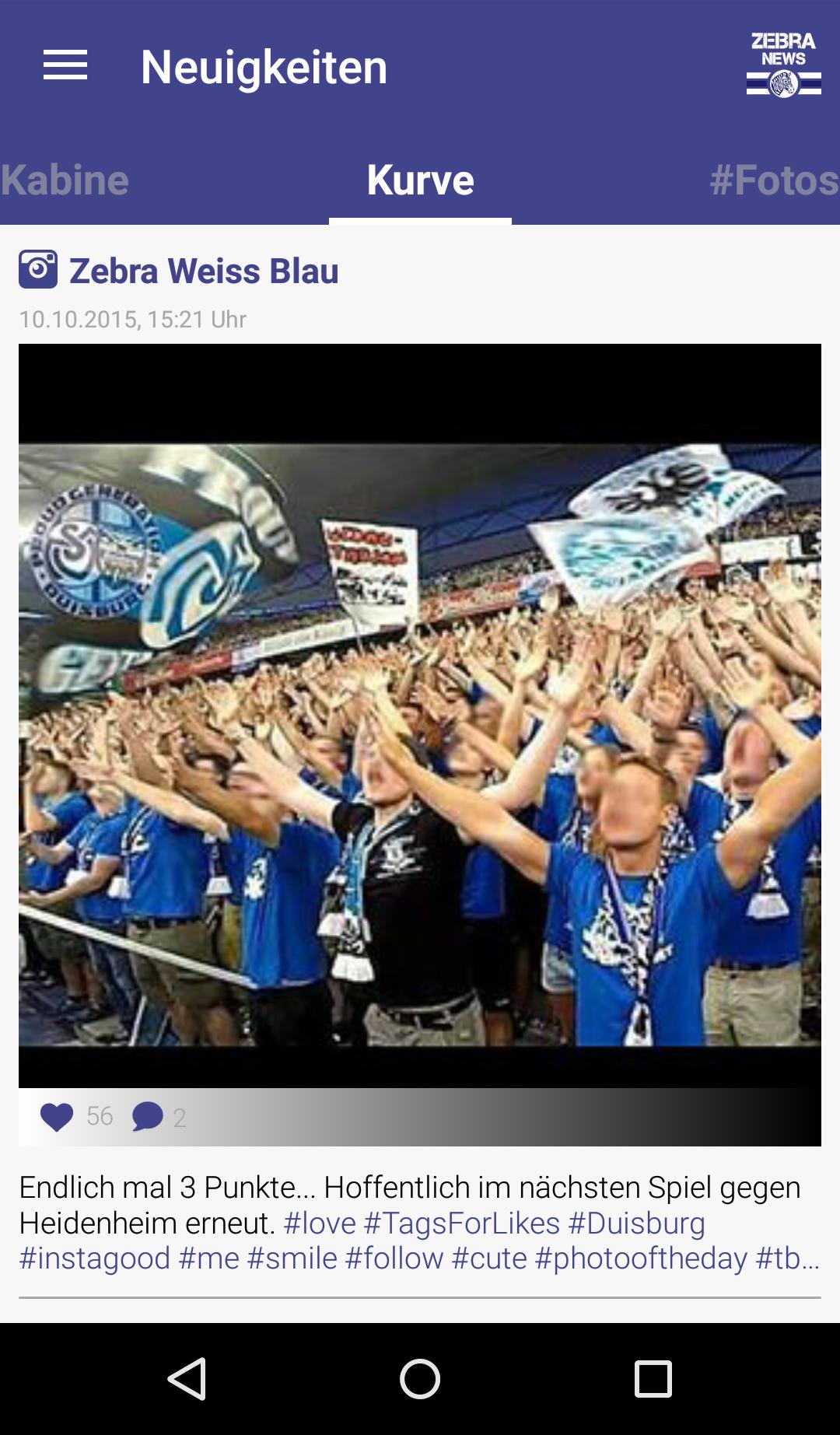Go to the #Fotos tab
This screenshot has width=840, height=1435.
(x=773, y=180)
